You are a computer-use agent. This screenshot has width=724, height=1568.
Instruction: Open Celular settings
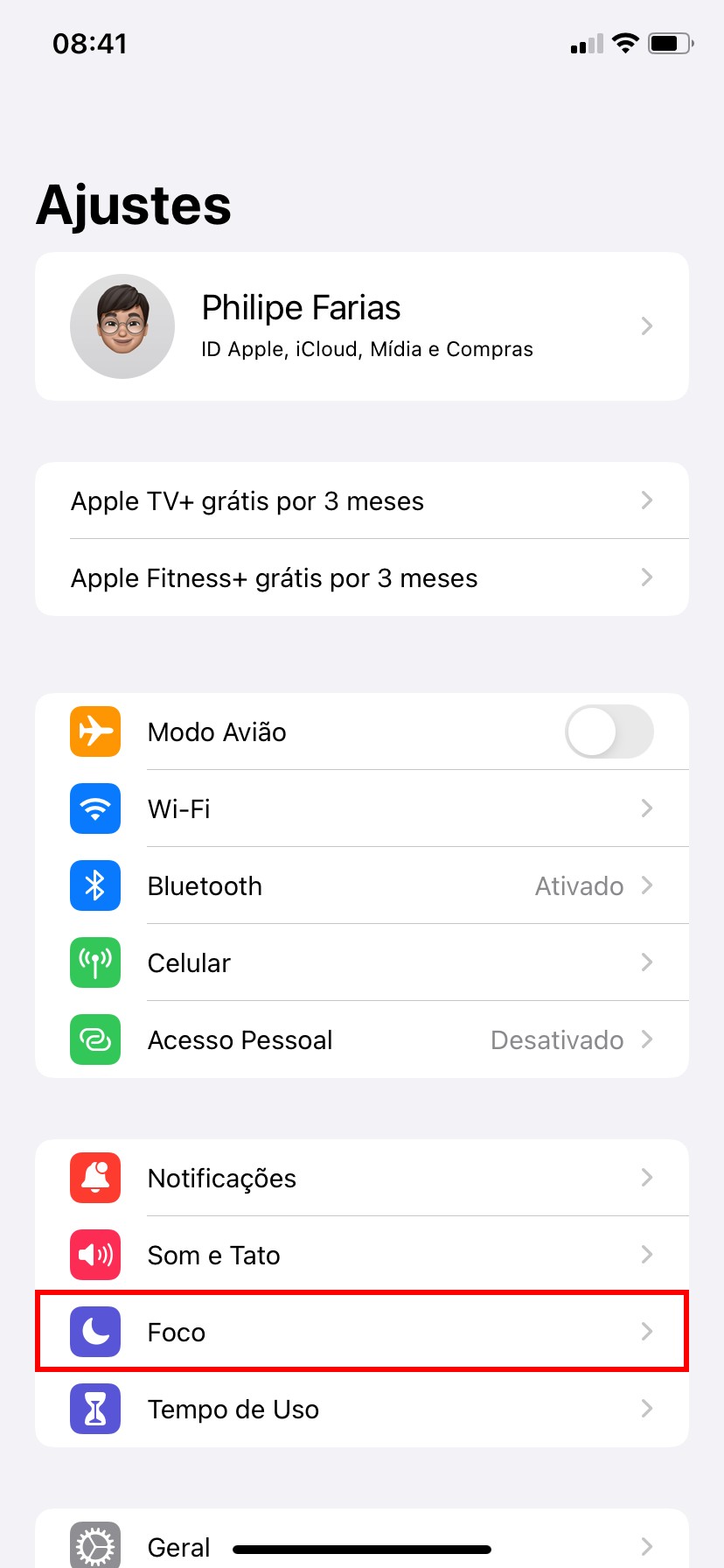pos(362,962)
